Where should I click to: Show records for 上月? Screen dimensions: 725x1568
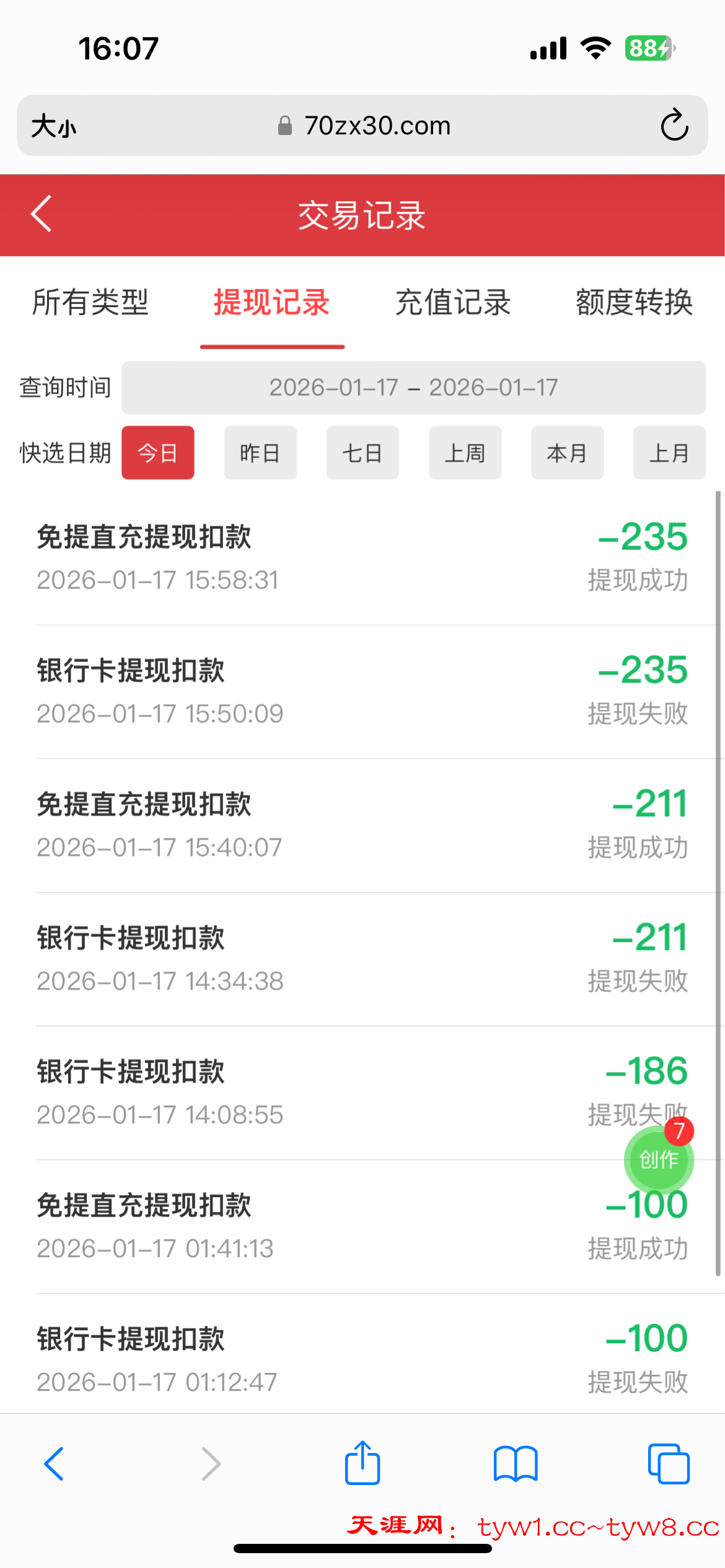click(669, 453)
